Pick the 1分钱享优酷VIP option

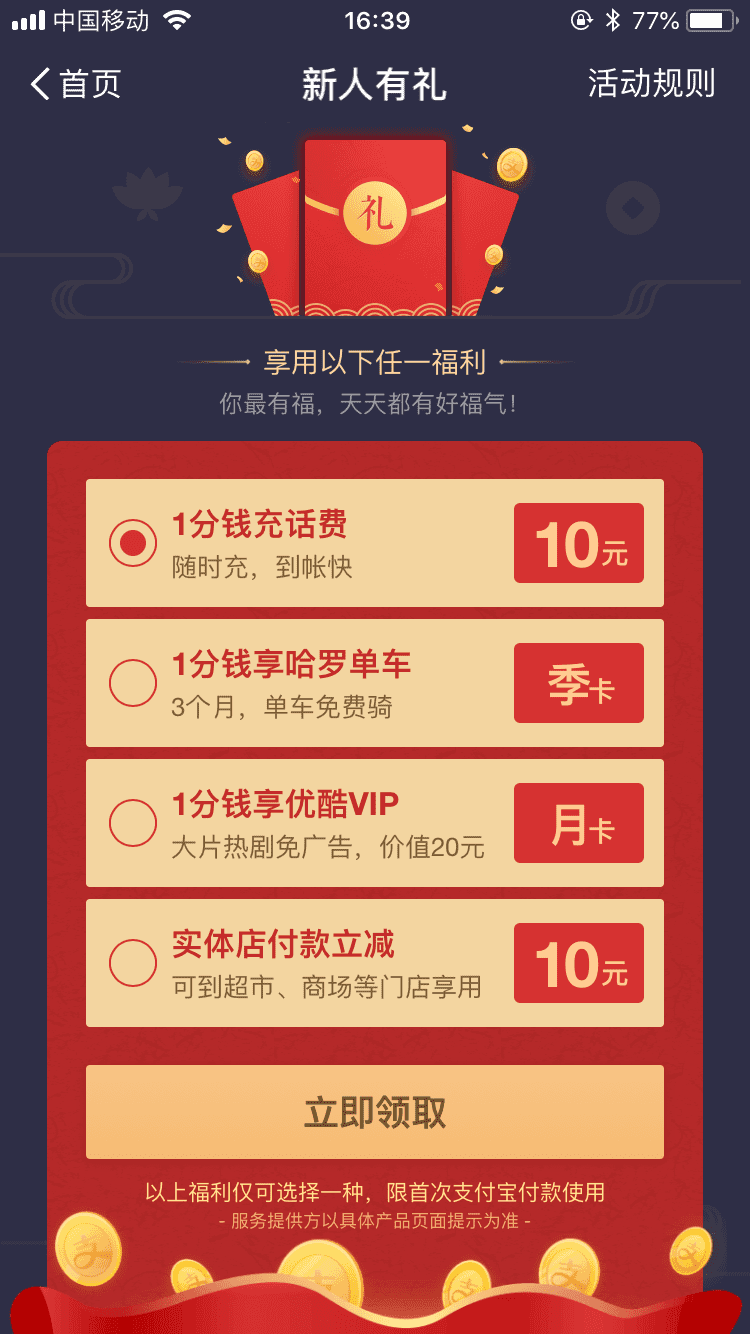tap(133, 823)
